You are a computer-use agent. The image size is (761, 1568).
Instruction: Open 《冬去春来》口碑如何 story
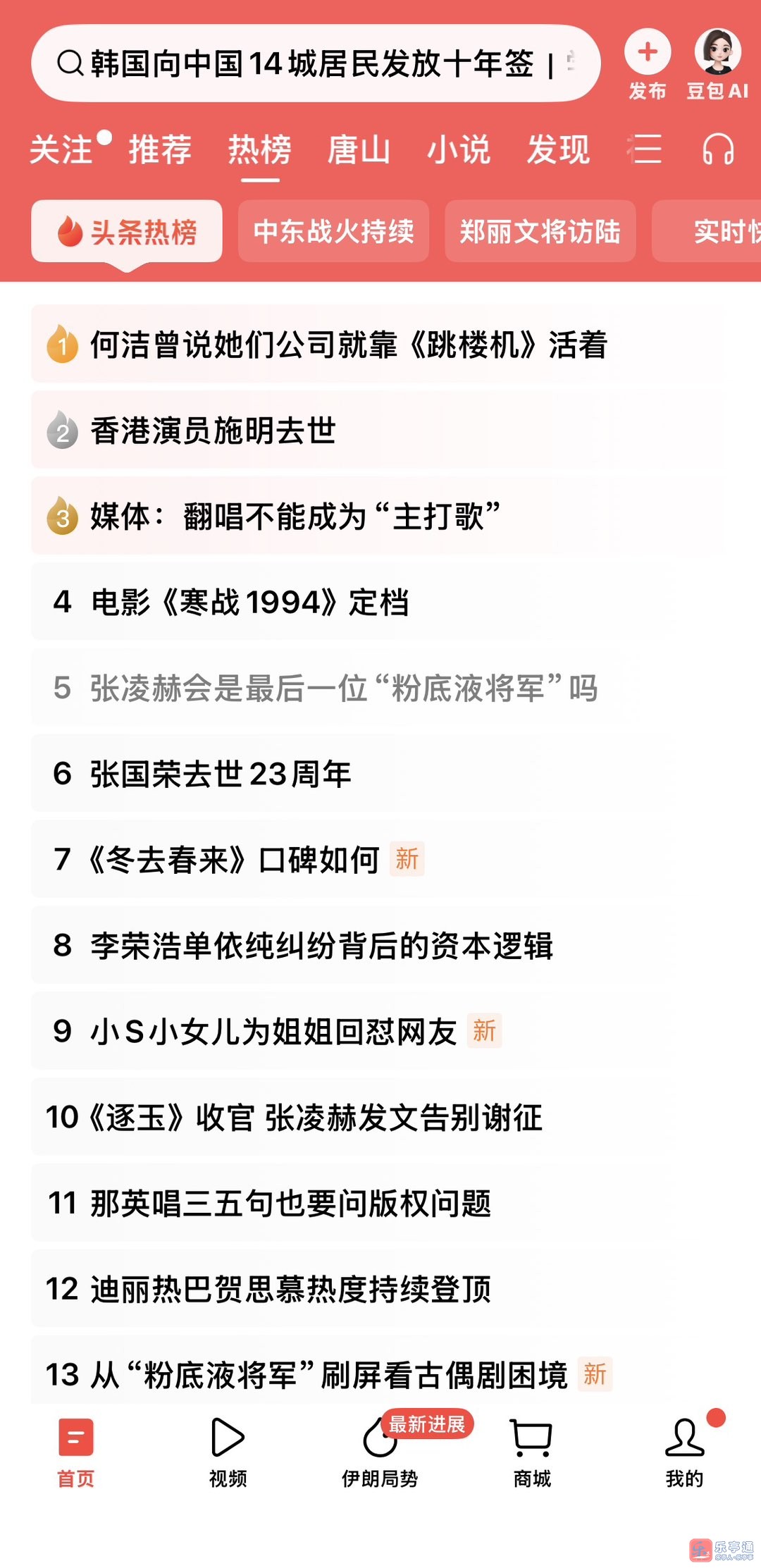tap(233, 860)
